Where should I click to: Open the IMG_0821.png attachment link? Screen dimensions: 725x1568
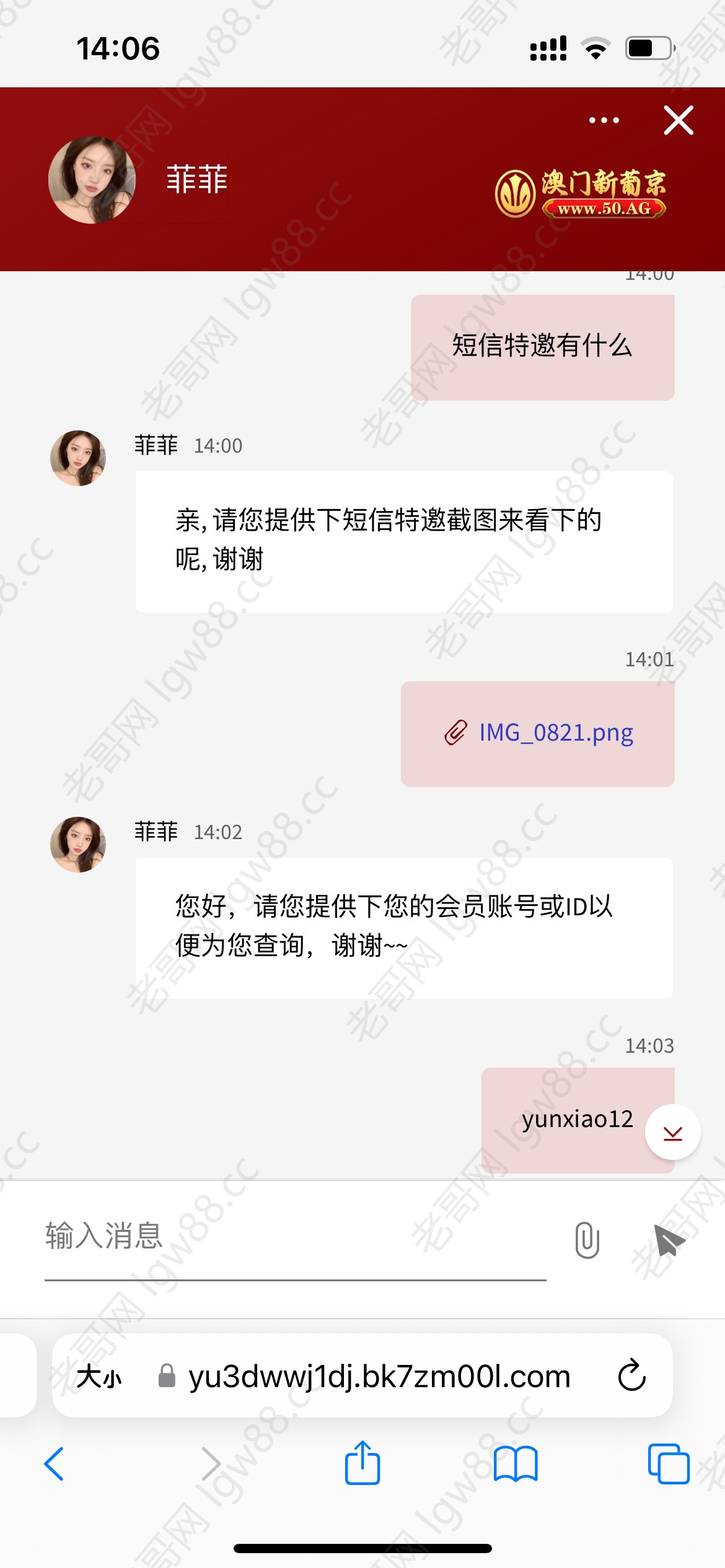coord(555,733)
